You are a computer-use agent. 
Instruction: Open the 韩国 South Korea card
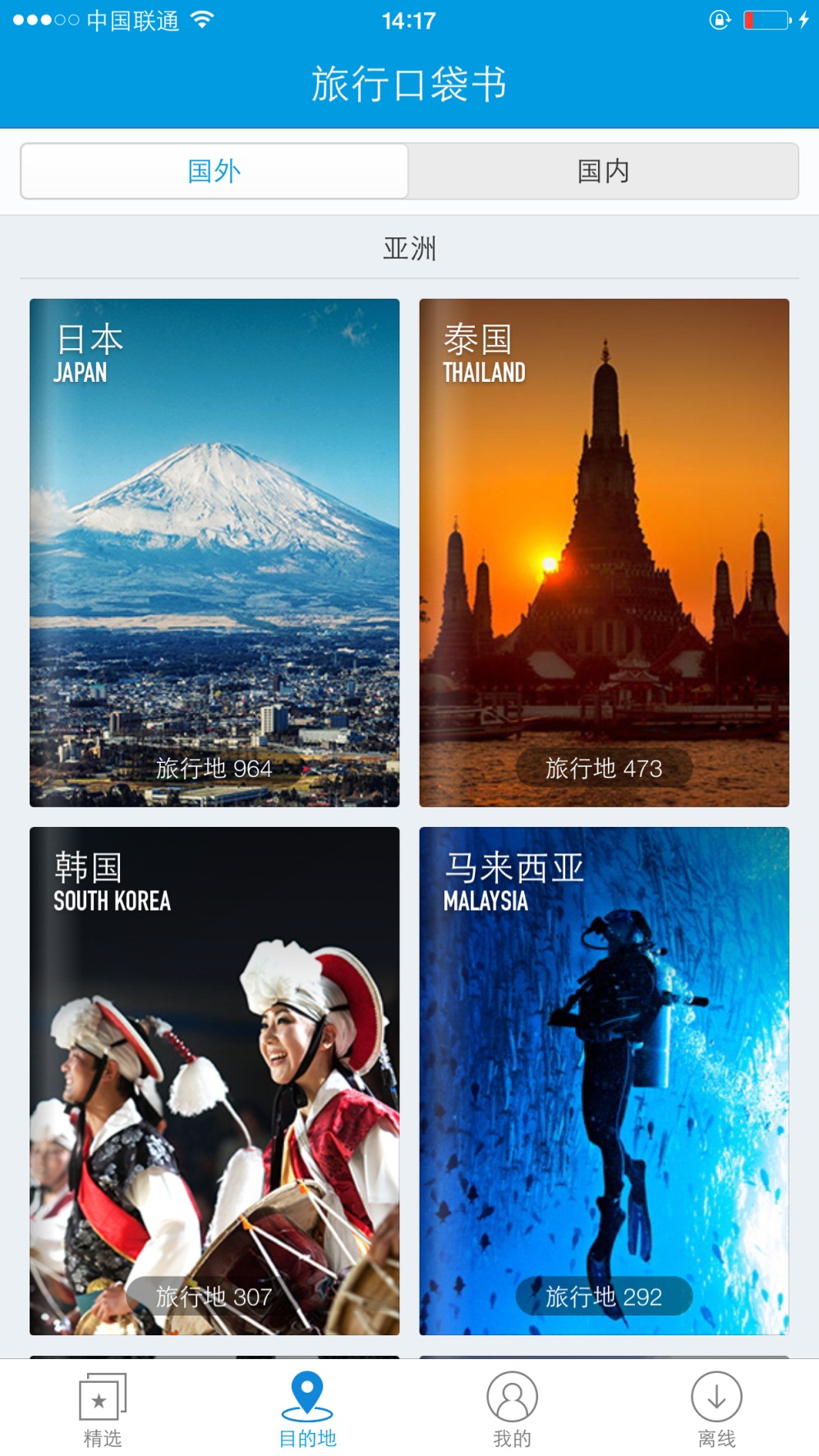click(x=214, y=1081)
